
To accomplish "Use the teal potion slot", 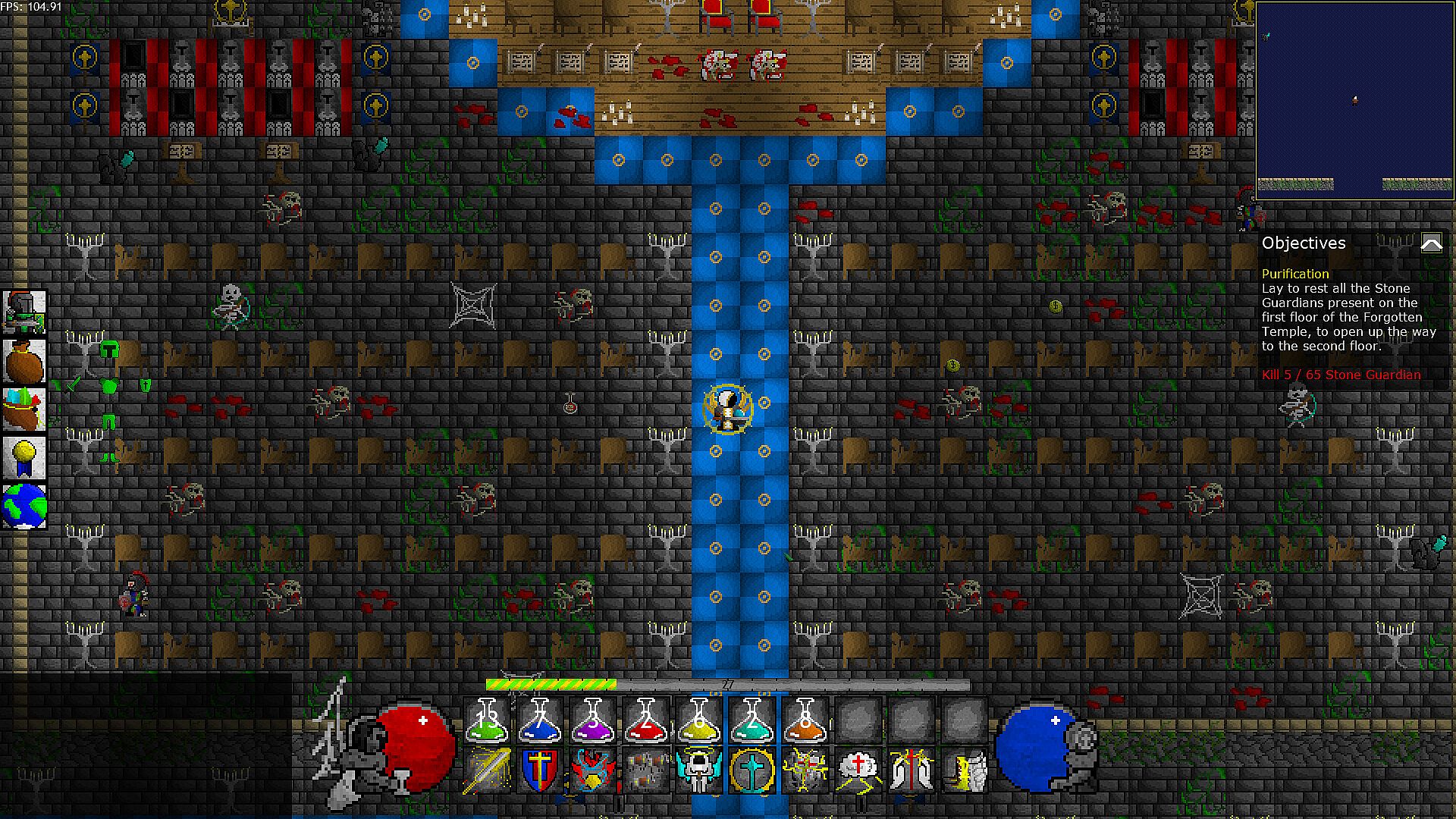I will (752, 721).
